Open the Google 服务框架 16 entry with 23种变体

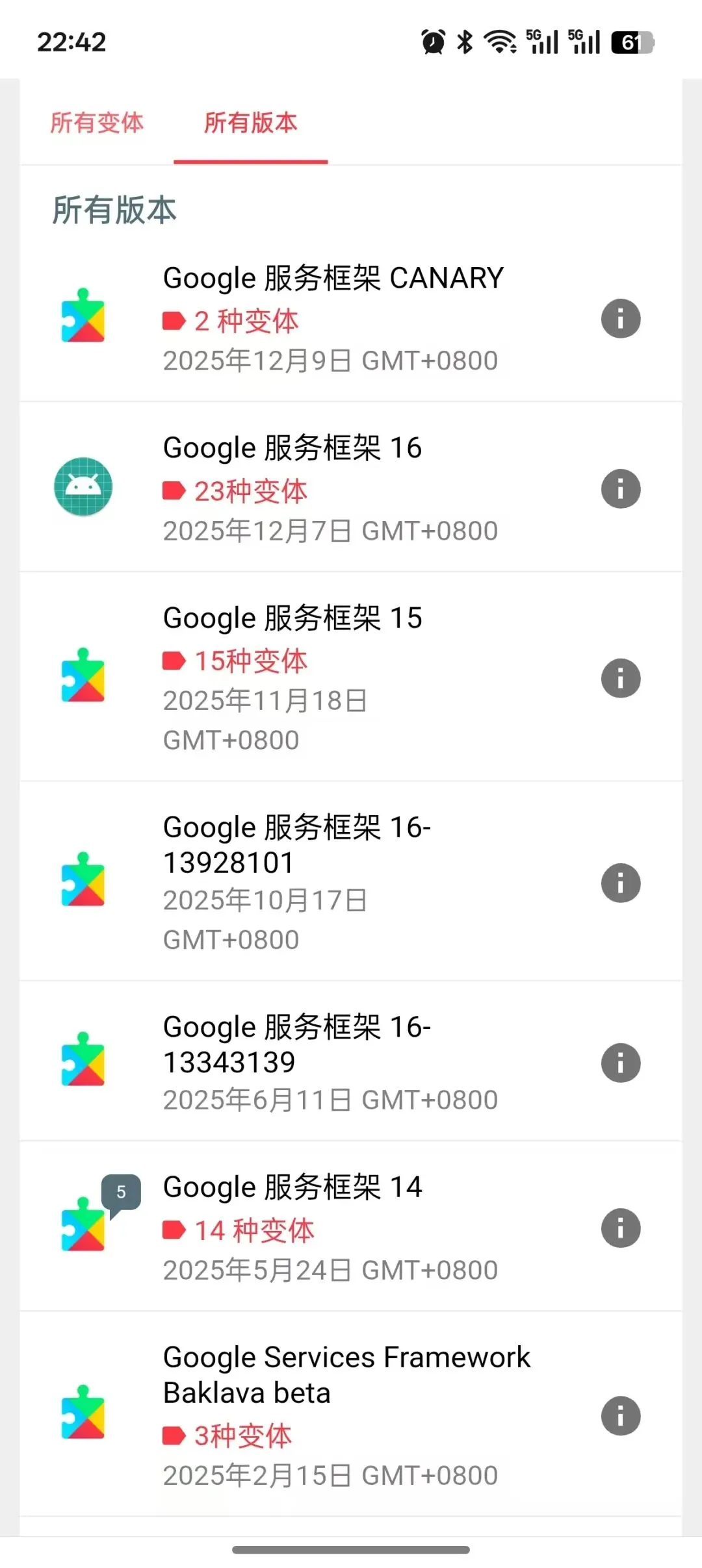[292, 448]
